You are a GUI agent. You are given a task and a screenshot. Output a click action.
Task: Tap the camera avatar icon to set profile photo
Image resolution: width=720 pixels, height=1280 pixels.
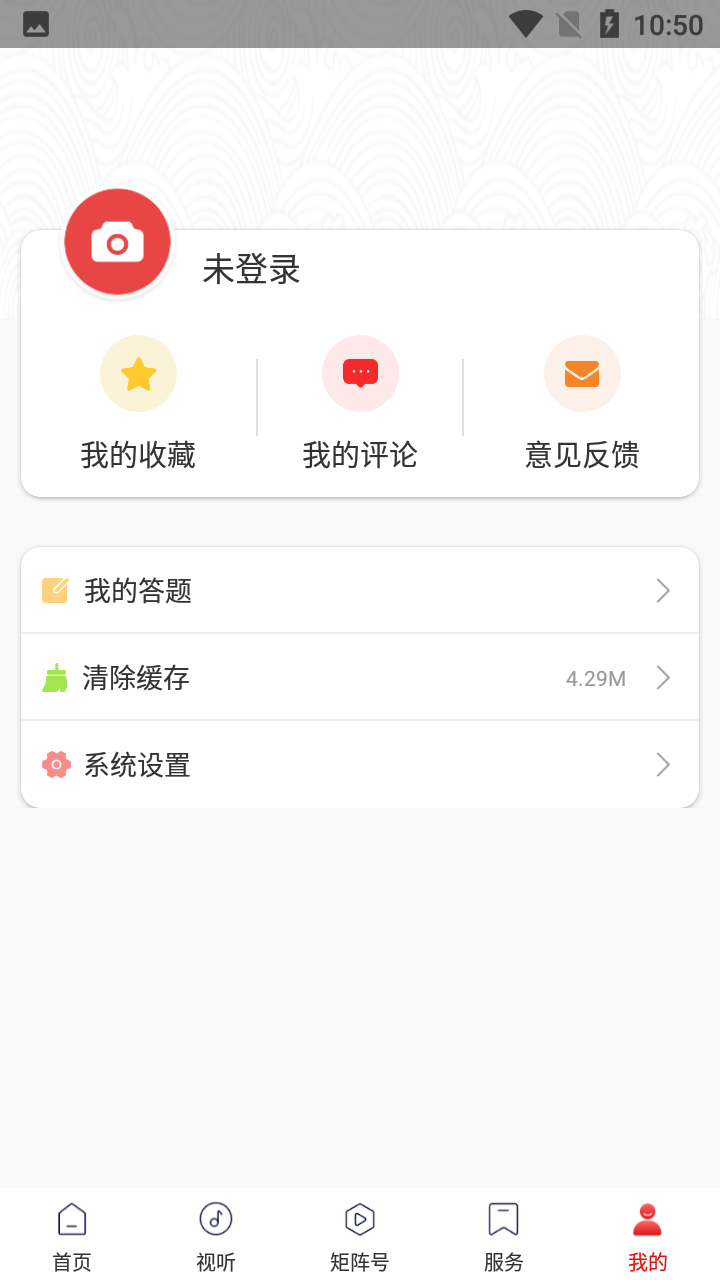[117, 241]
